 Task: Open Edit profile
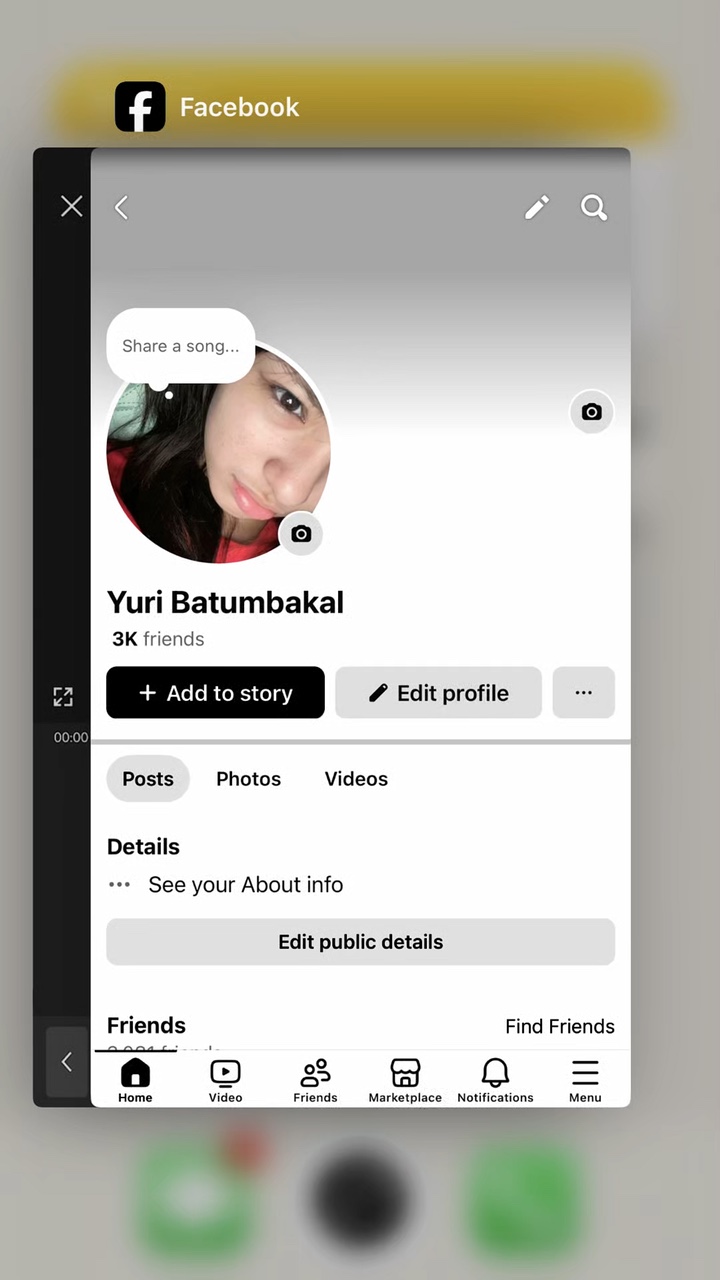tap(438, 693)
